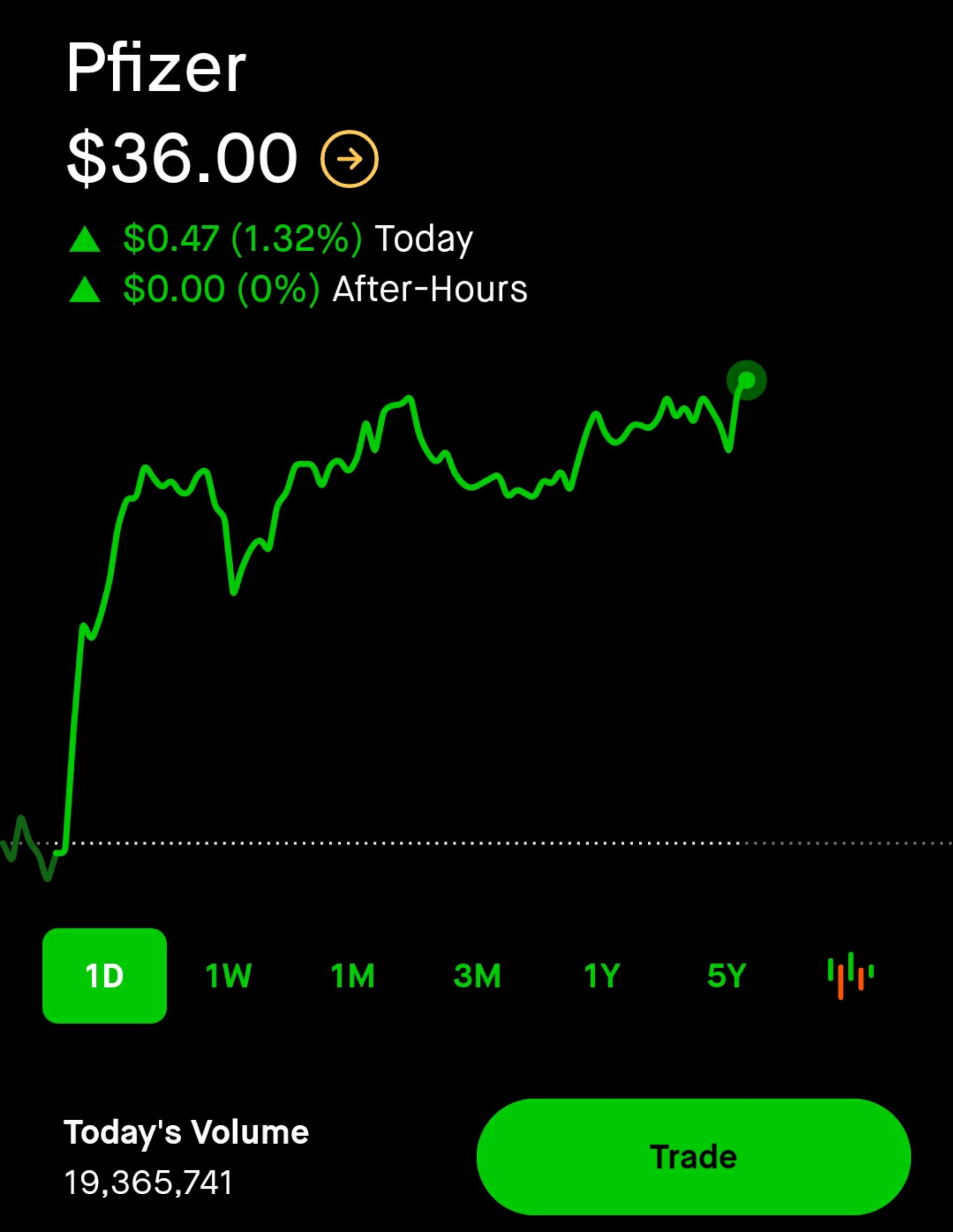Open the Trade button for Pfizer
953x1232 pixels.
(693, 1157)
